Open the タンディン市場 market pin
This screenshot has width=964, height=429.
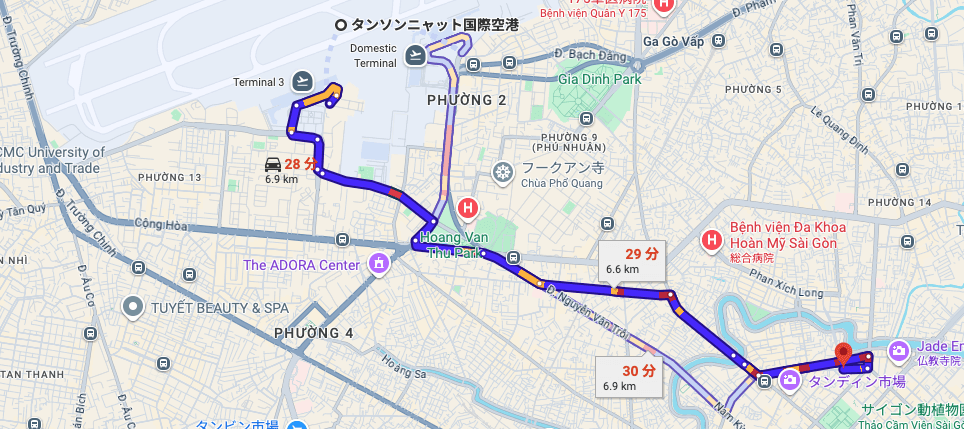click(790, 380)
